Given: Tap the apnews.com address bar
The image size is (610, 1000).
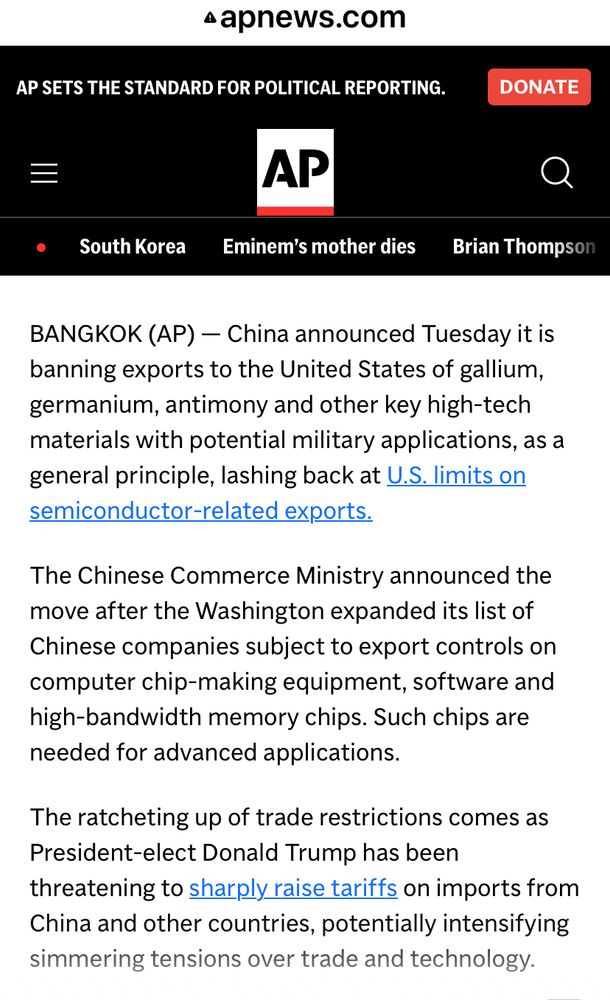Looking at the screenshot, I should tap(305, 18).
